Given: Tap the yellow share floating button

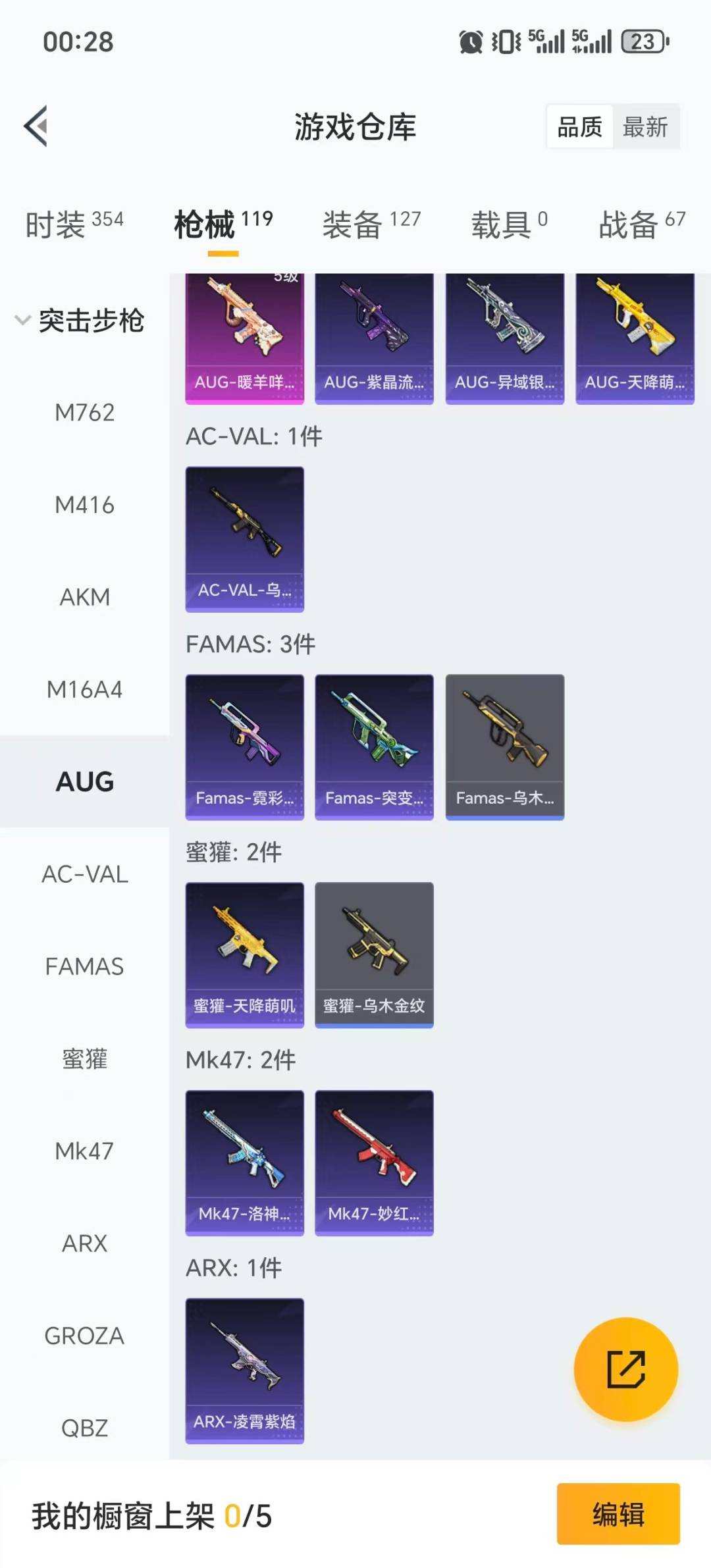Looking at the screenshot, I should pos(625,1369).
